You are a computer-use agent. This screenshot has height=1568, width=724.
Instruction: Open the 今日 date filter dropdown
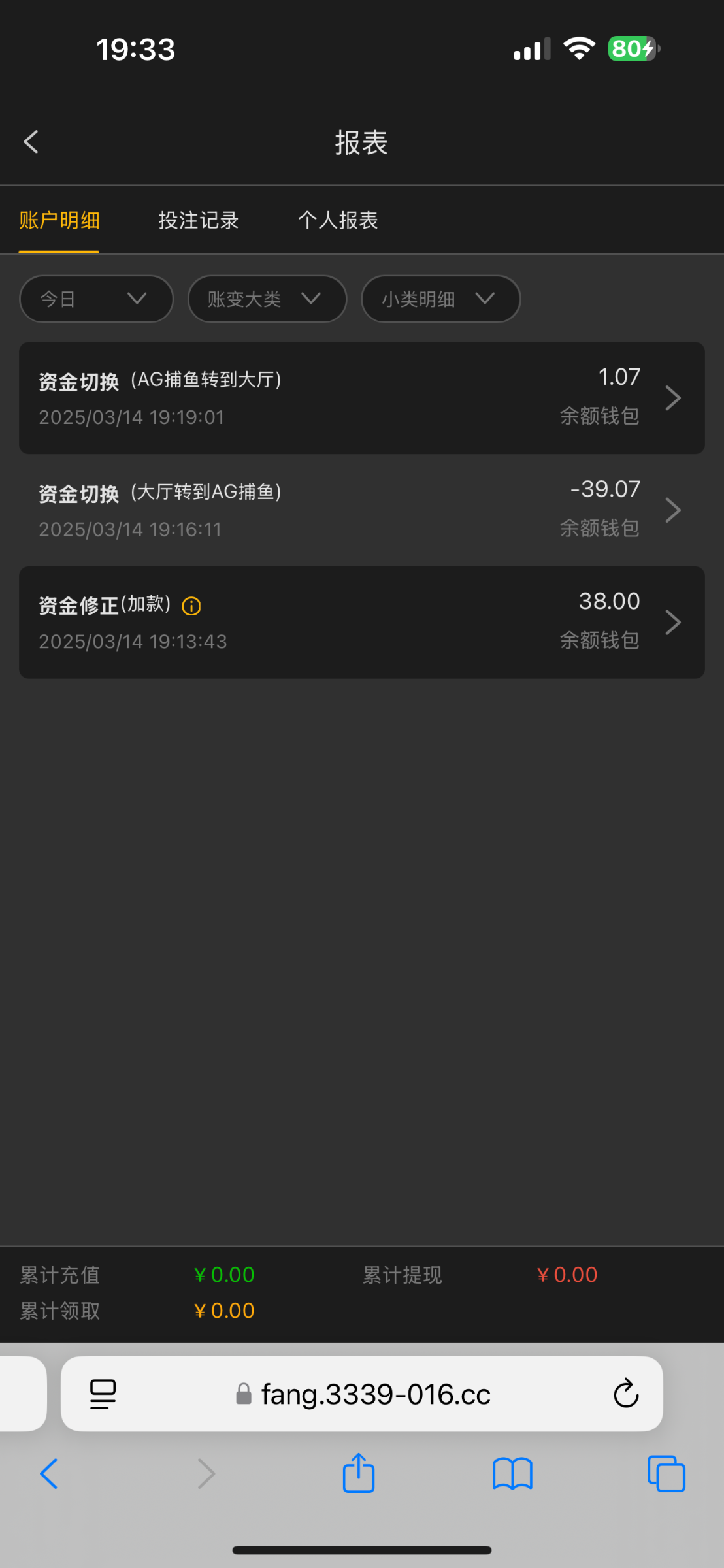click(96, 299)
